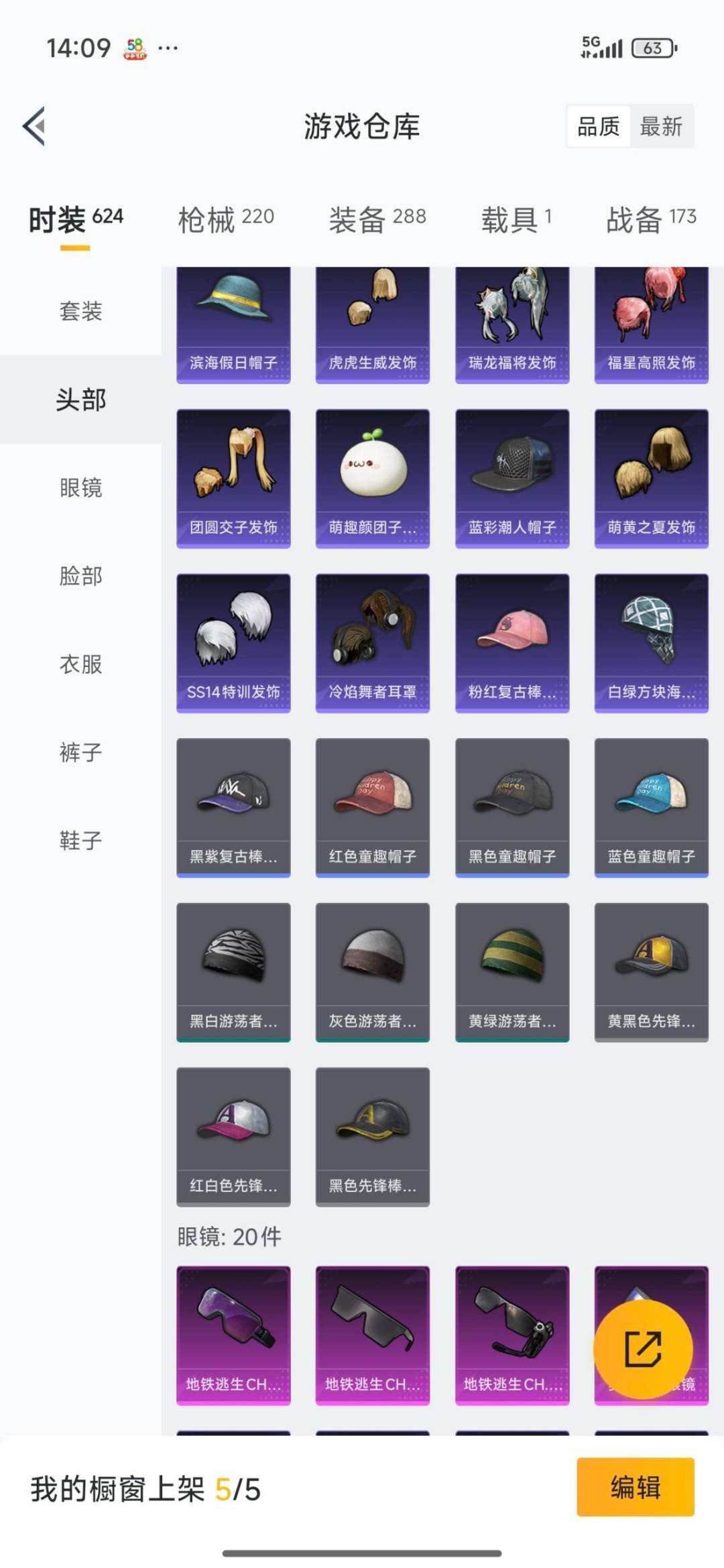Switch sorting to 最新 mode
Viewport: 724px width, 1568px height.
coord(660,127)
